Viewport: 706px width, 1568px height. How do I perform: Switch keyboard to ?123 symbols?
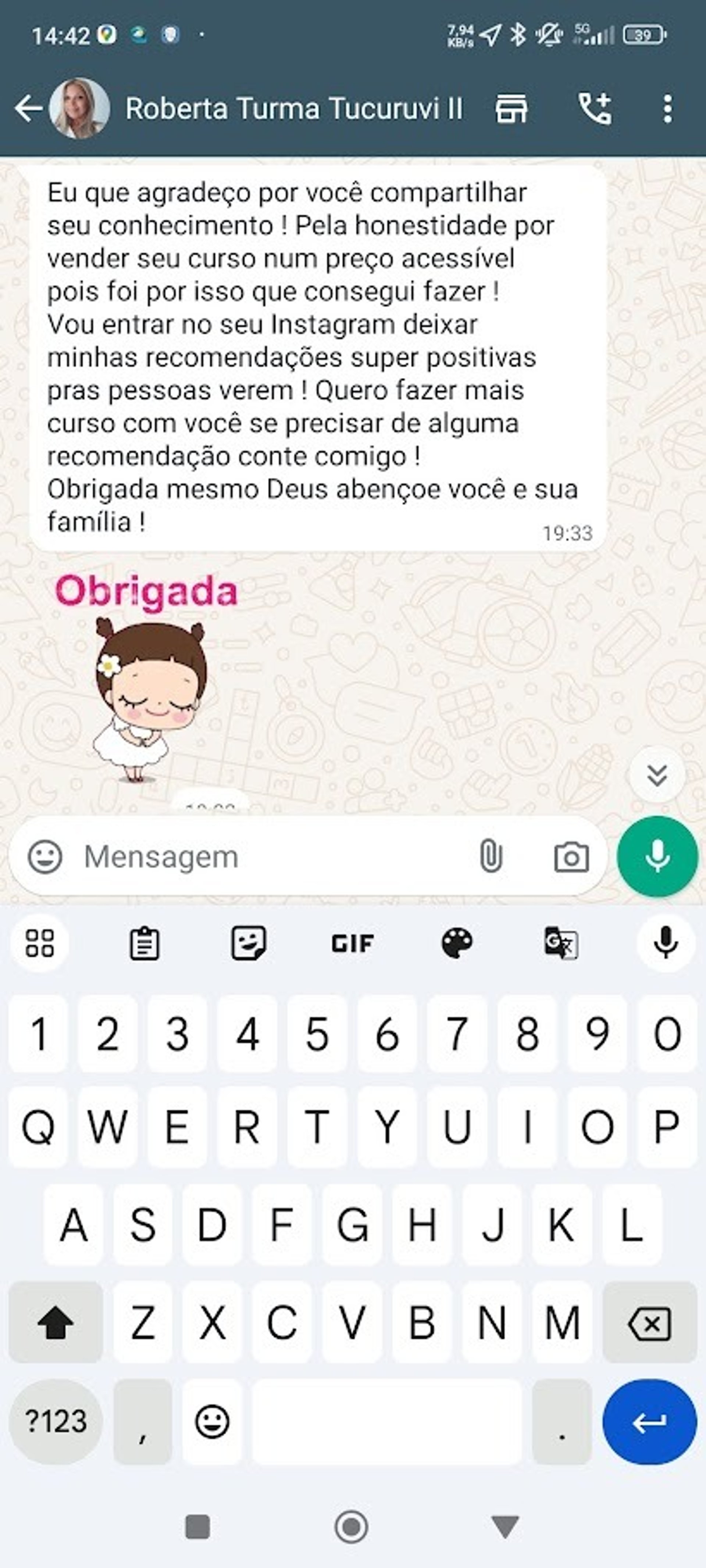56,1422
